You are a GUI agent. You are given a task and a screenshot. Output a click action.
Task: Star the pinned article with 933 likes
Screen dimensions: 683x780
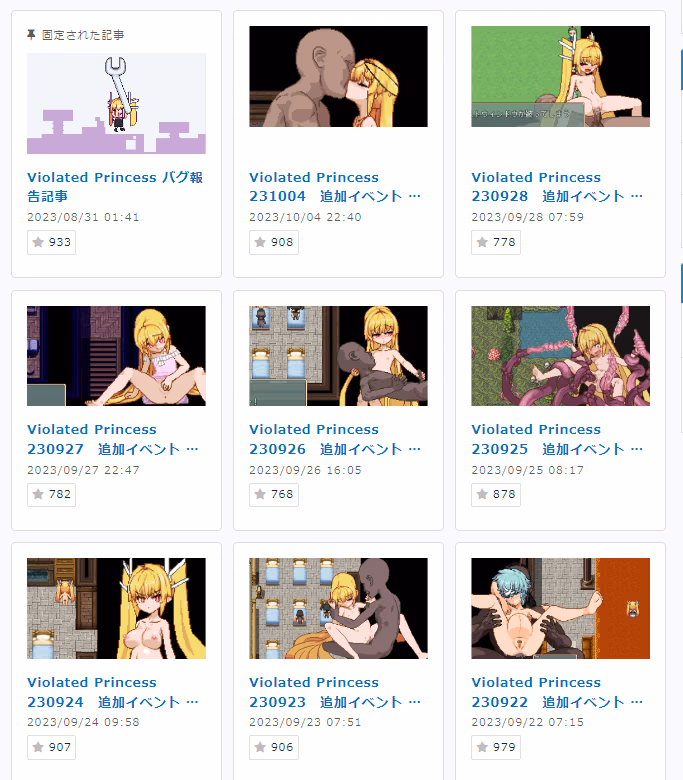coord(51,242)
